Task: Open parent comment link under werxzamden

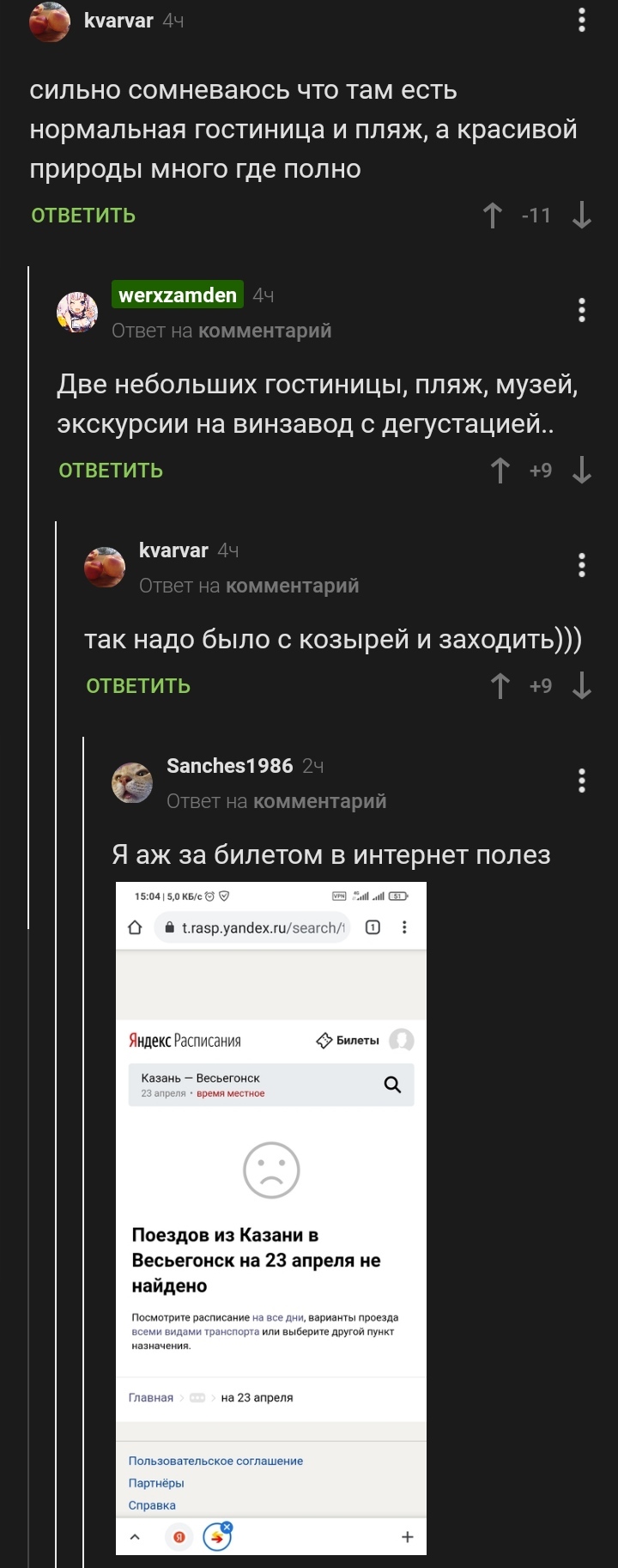Action: click(264, 331)
